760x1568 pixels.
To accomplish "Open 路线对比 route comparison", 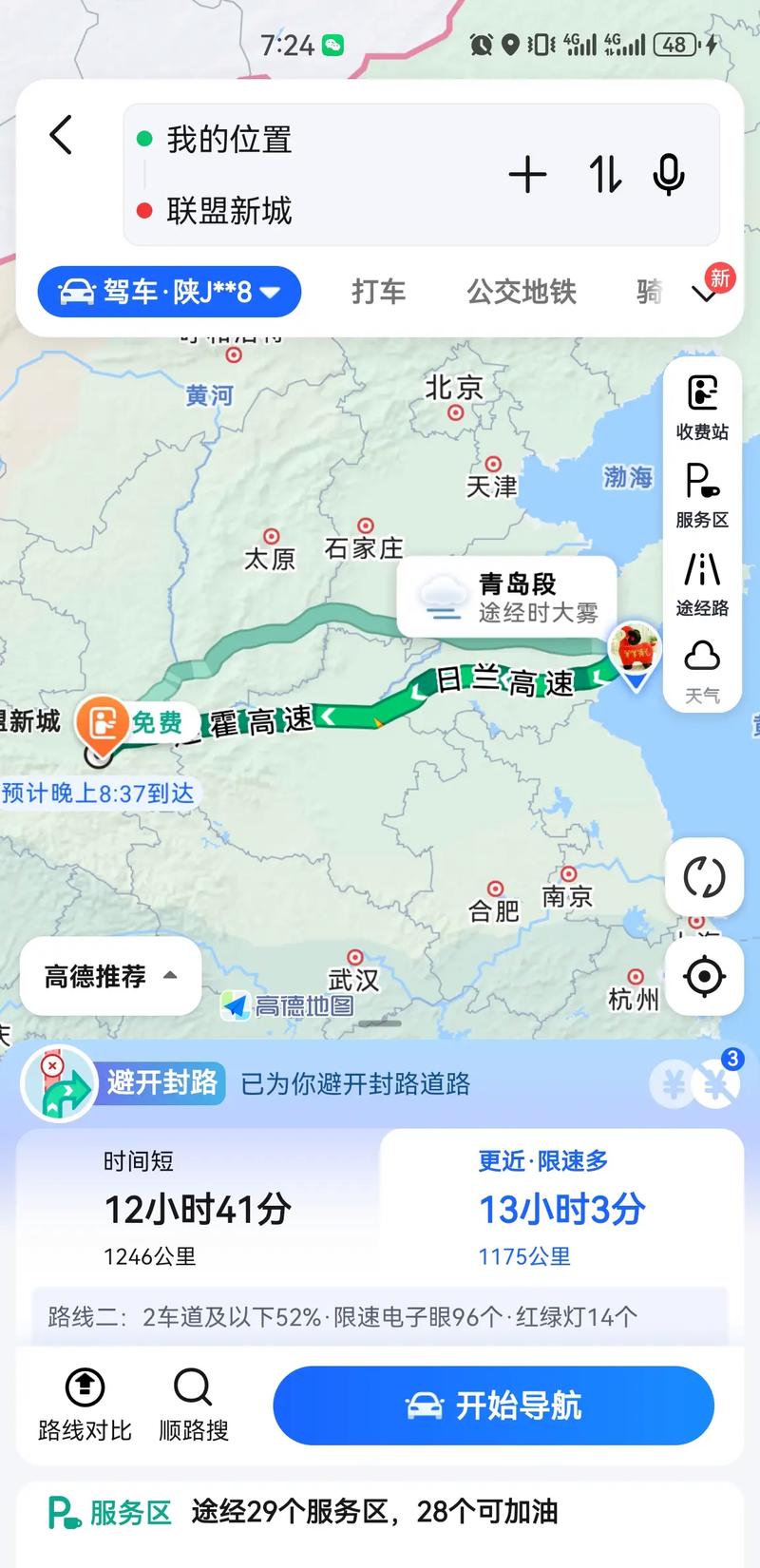I will pos(84,1406).
